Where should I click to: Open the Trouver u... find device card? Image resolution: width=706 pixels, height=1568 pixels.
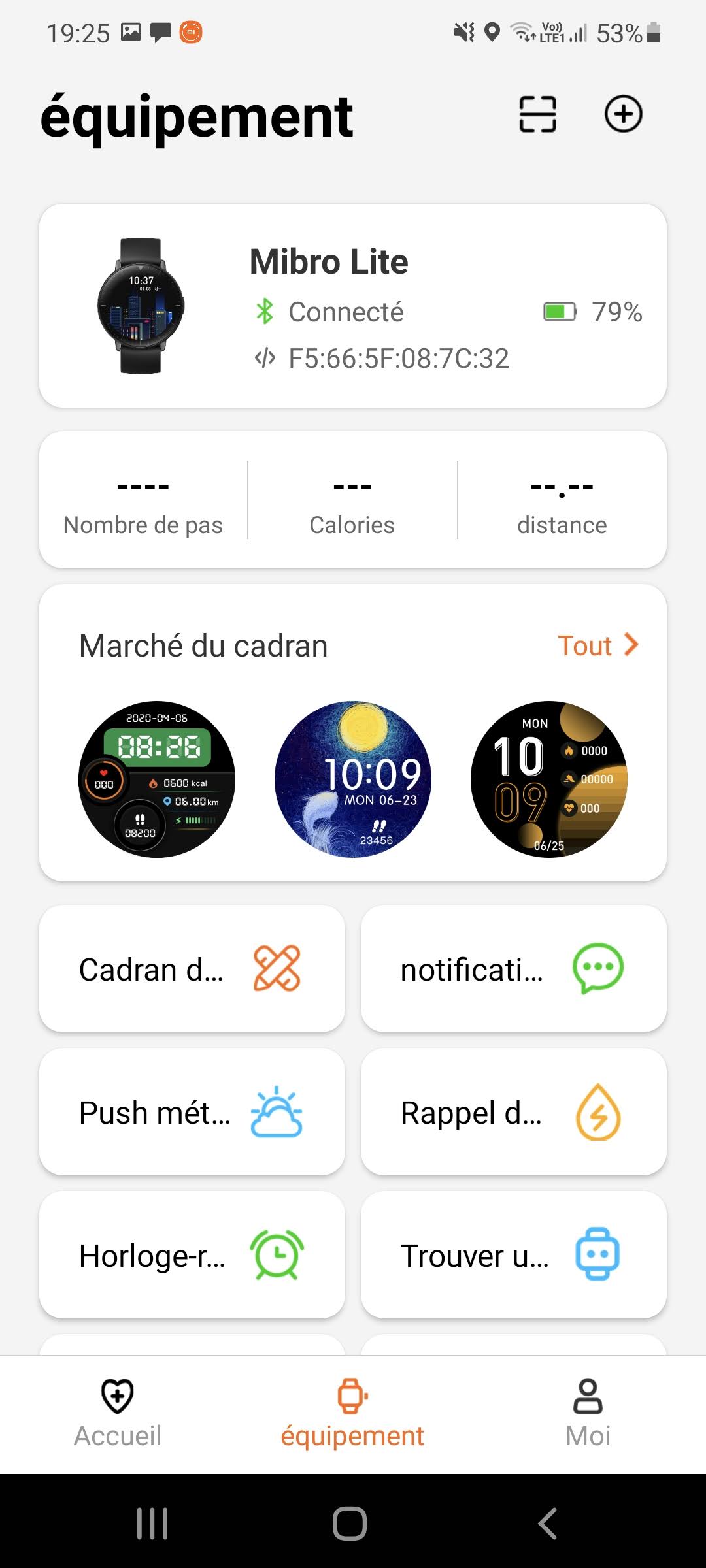[513, 1254]
